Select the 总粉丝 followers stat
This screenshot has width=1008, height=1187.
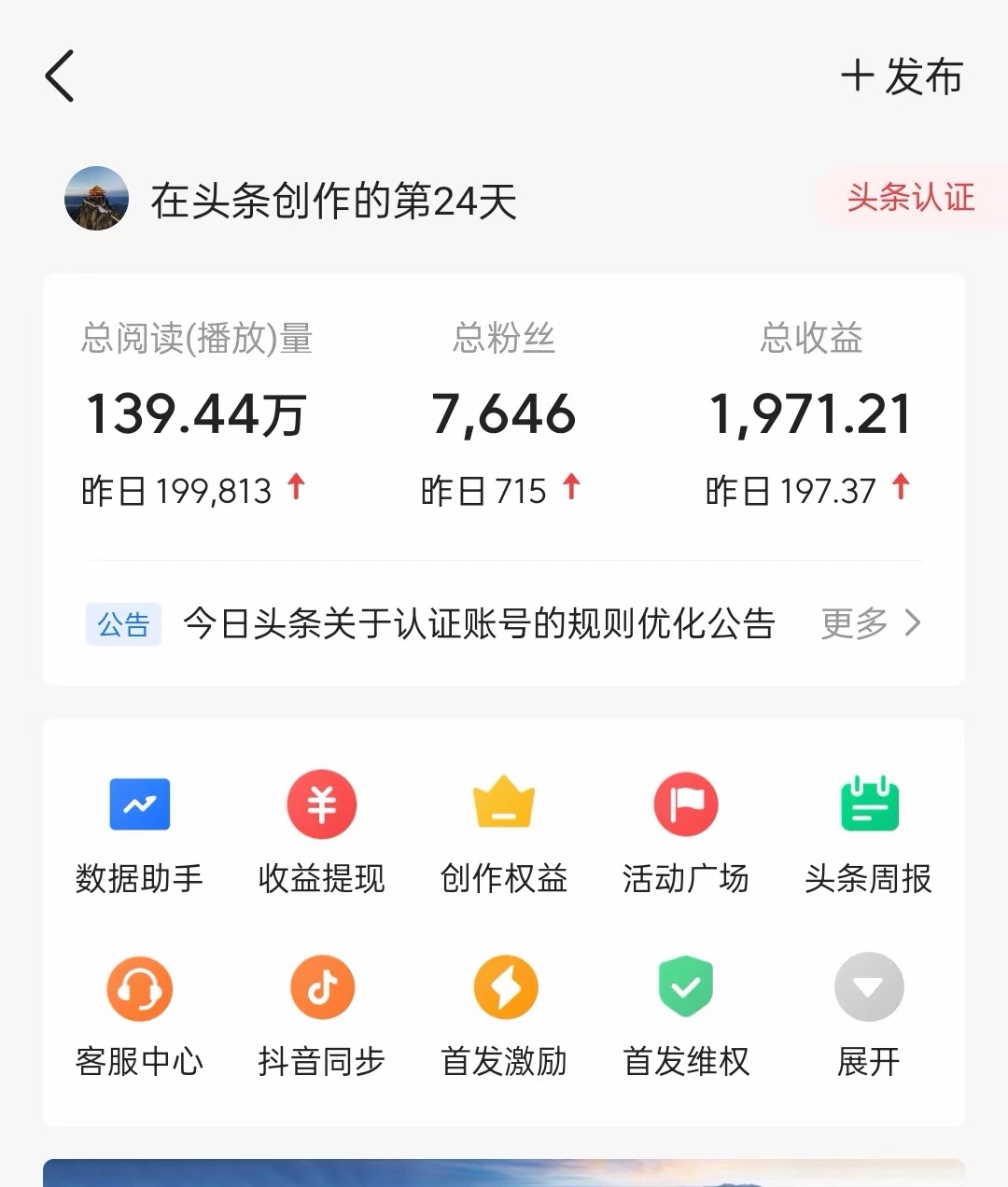(504, 413)
